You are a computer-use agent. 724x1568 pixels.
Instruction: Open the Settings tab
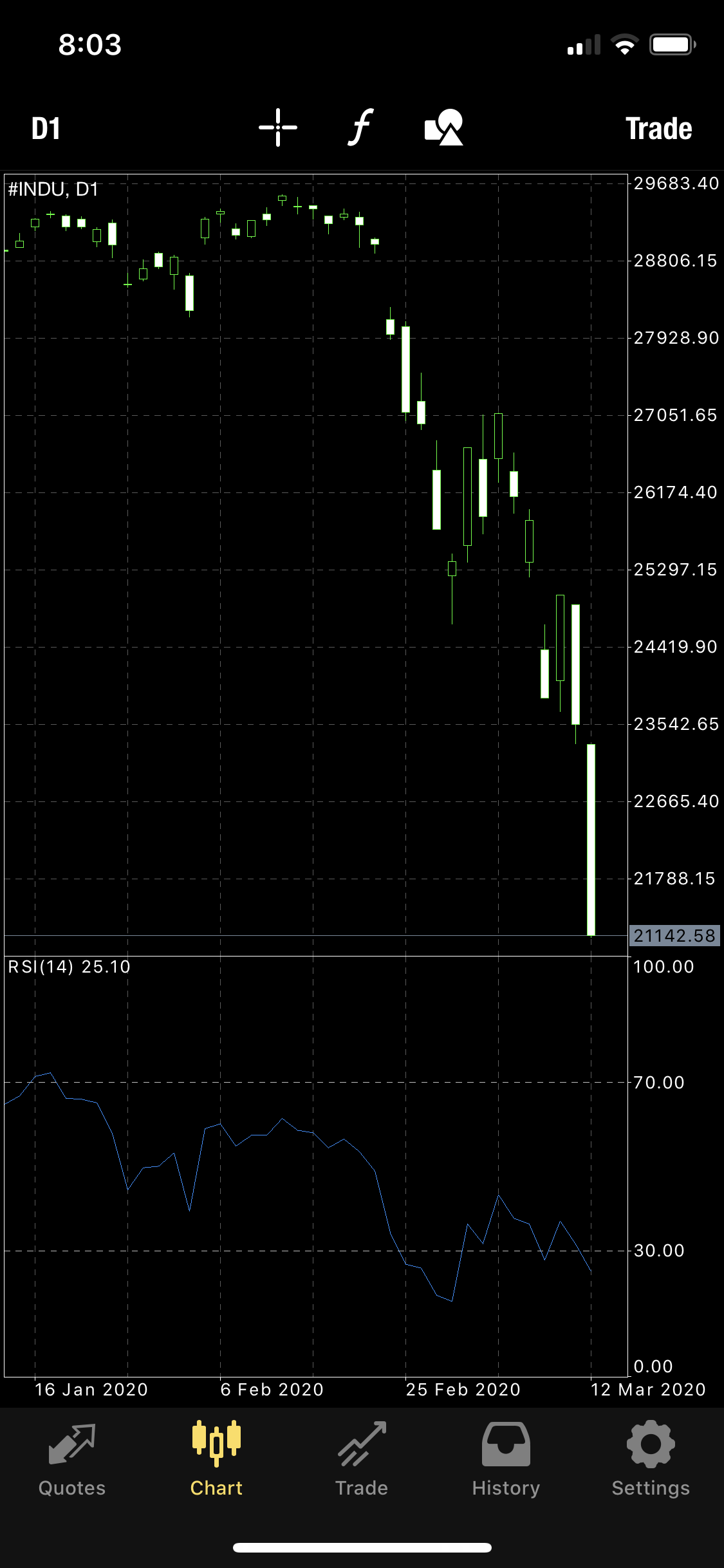[651, 1459]
